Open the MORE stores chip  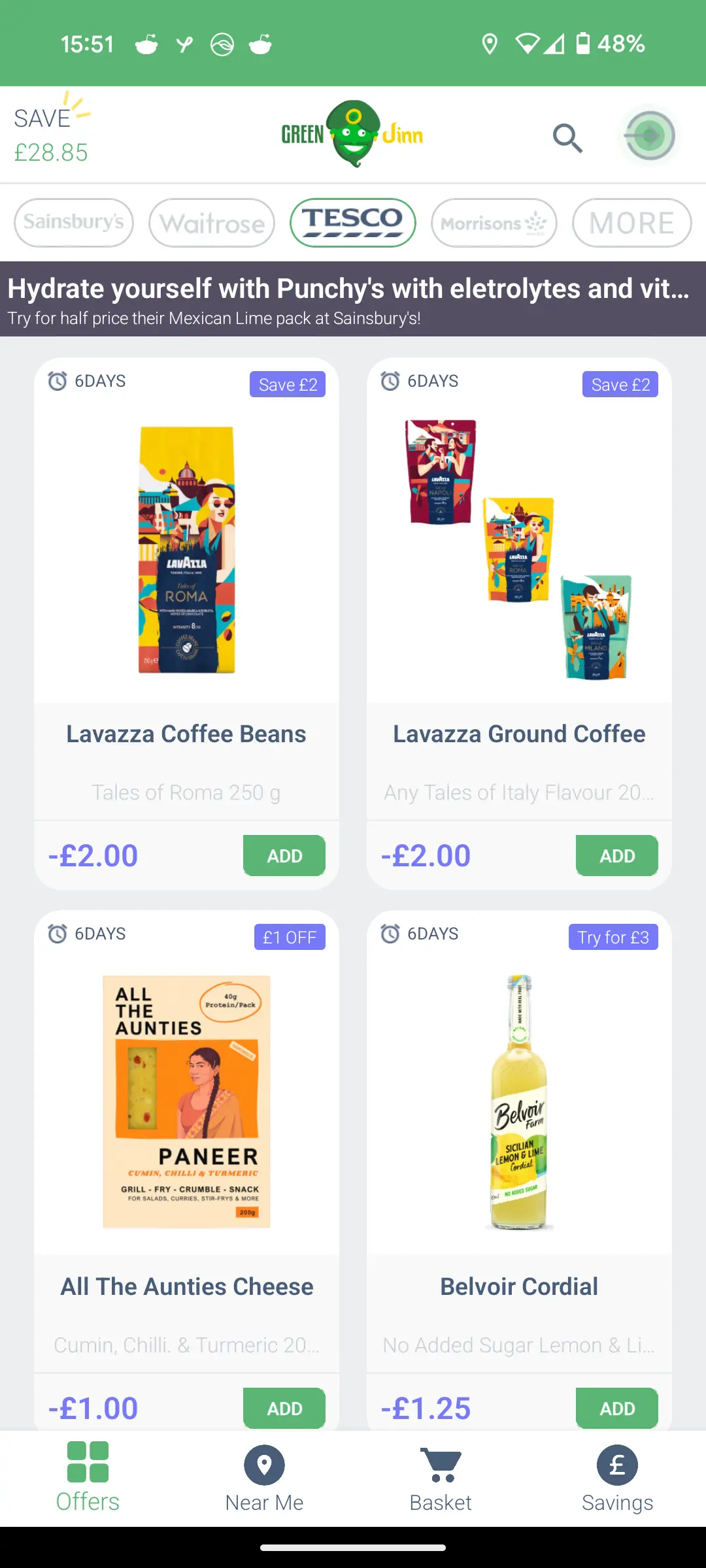pos(631,223)
